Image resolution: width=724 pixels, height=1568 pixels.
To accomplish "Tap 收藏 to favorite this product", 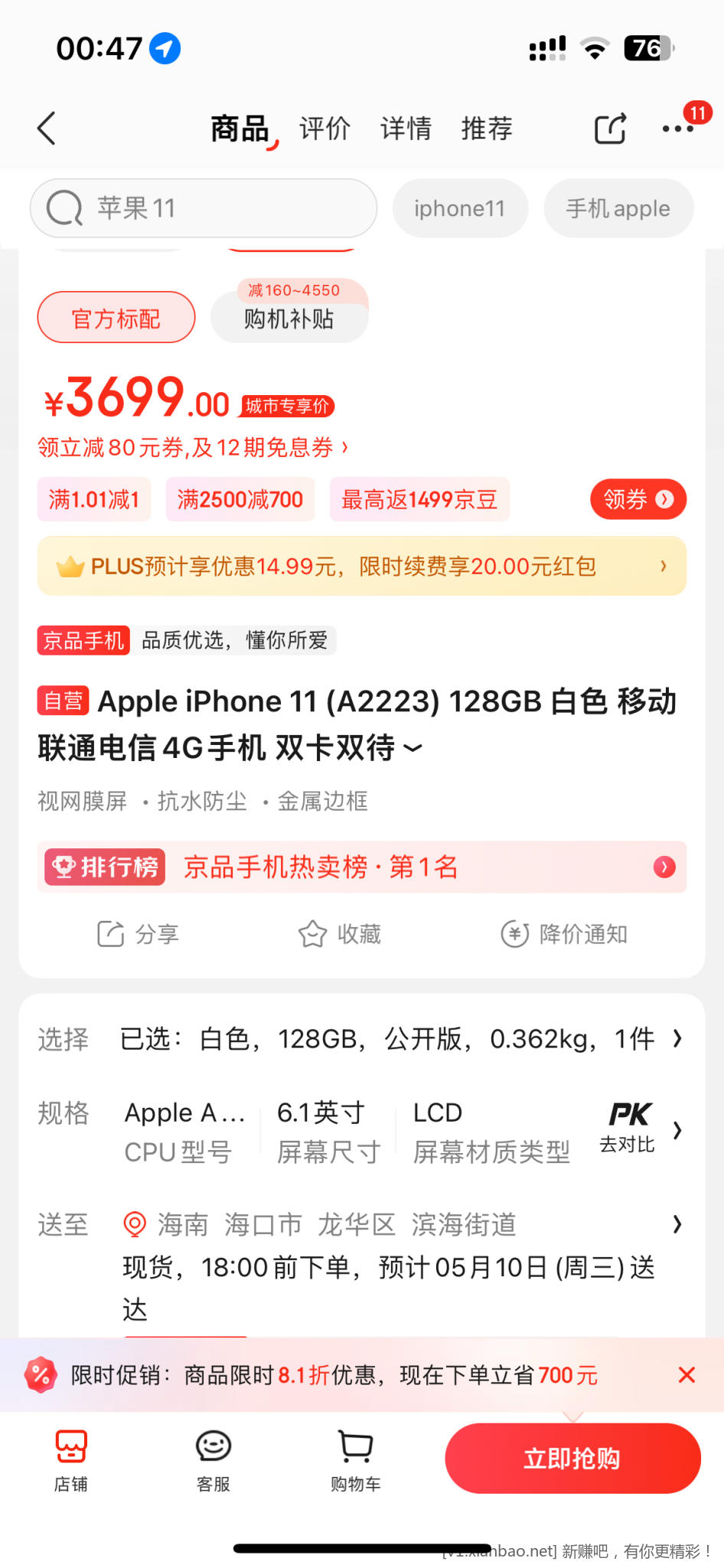I will (x=340, y=934).
